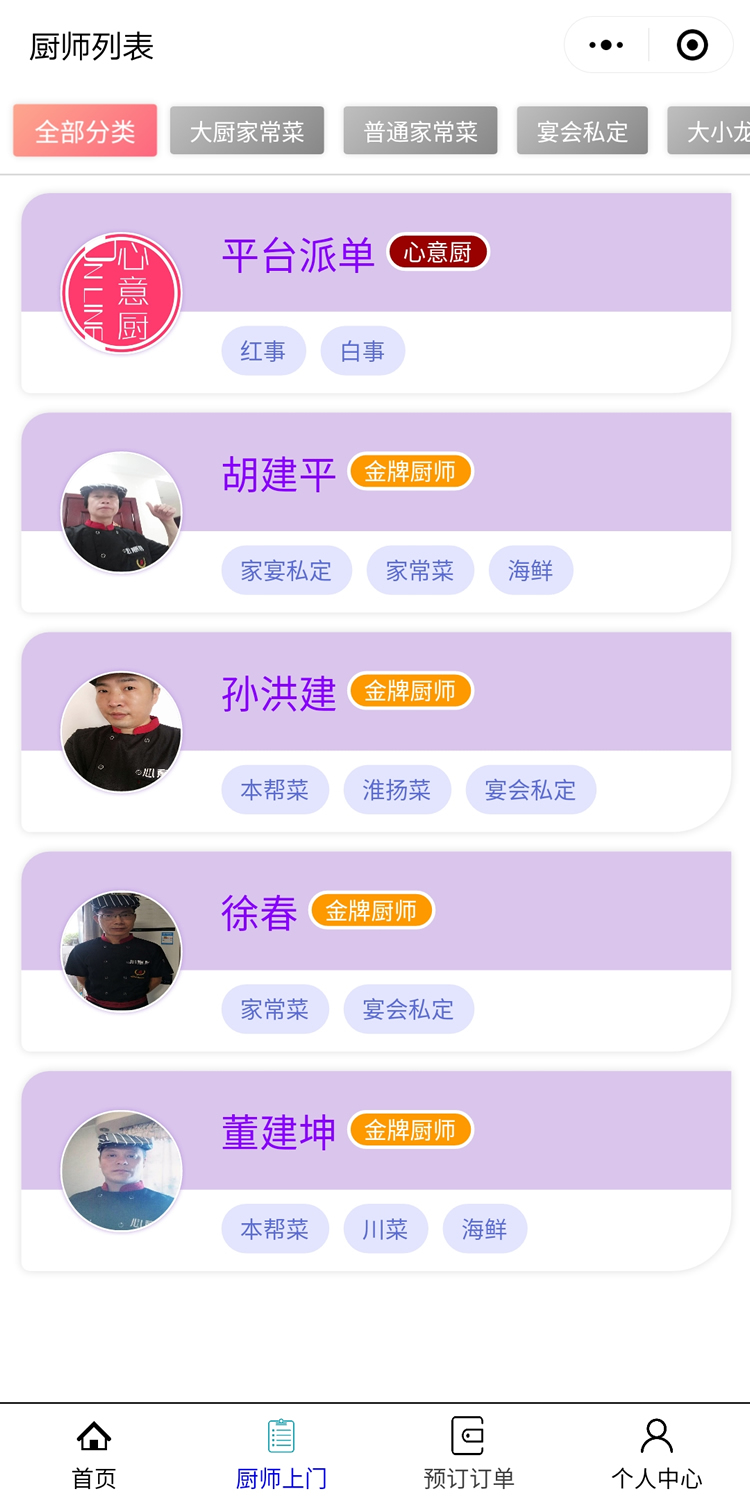Open chef 董建坤's card
This screenshot has width=750, height=1501.
(x=376, y=1171)
